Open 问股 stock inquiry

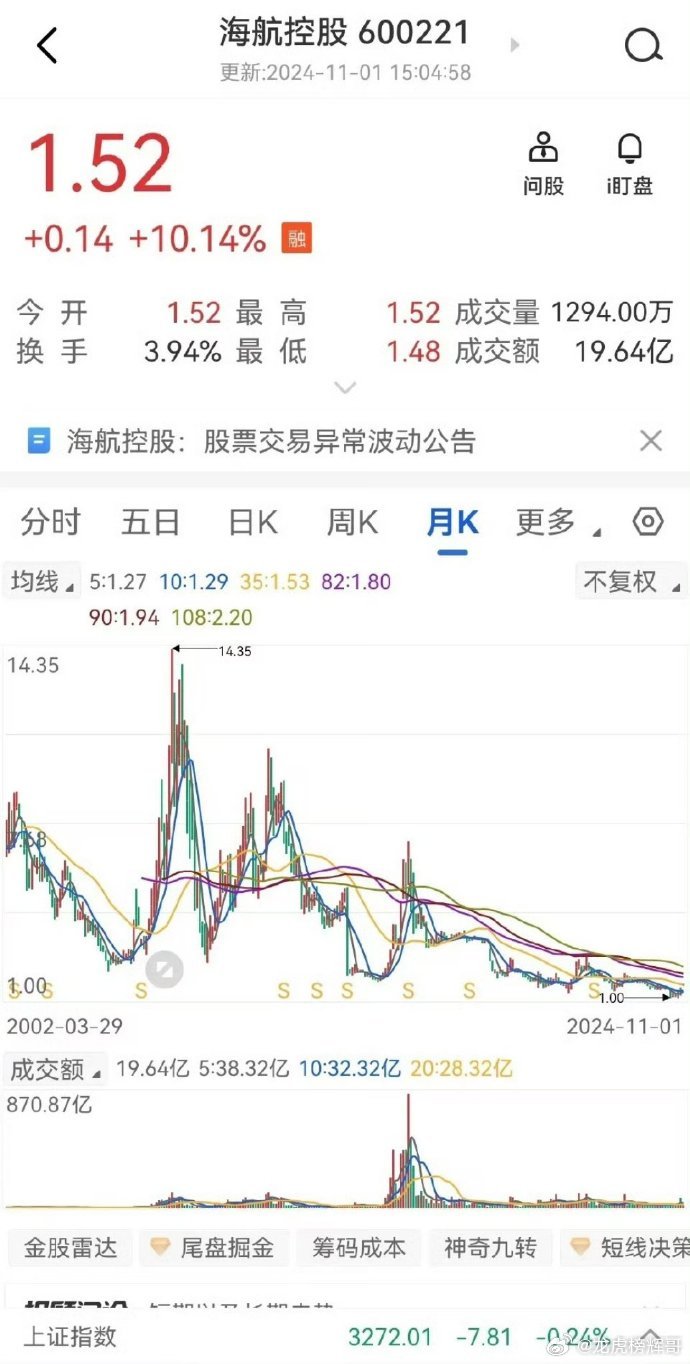tap(543, 163)
